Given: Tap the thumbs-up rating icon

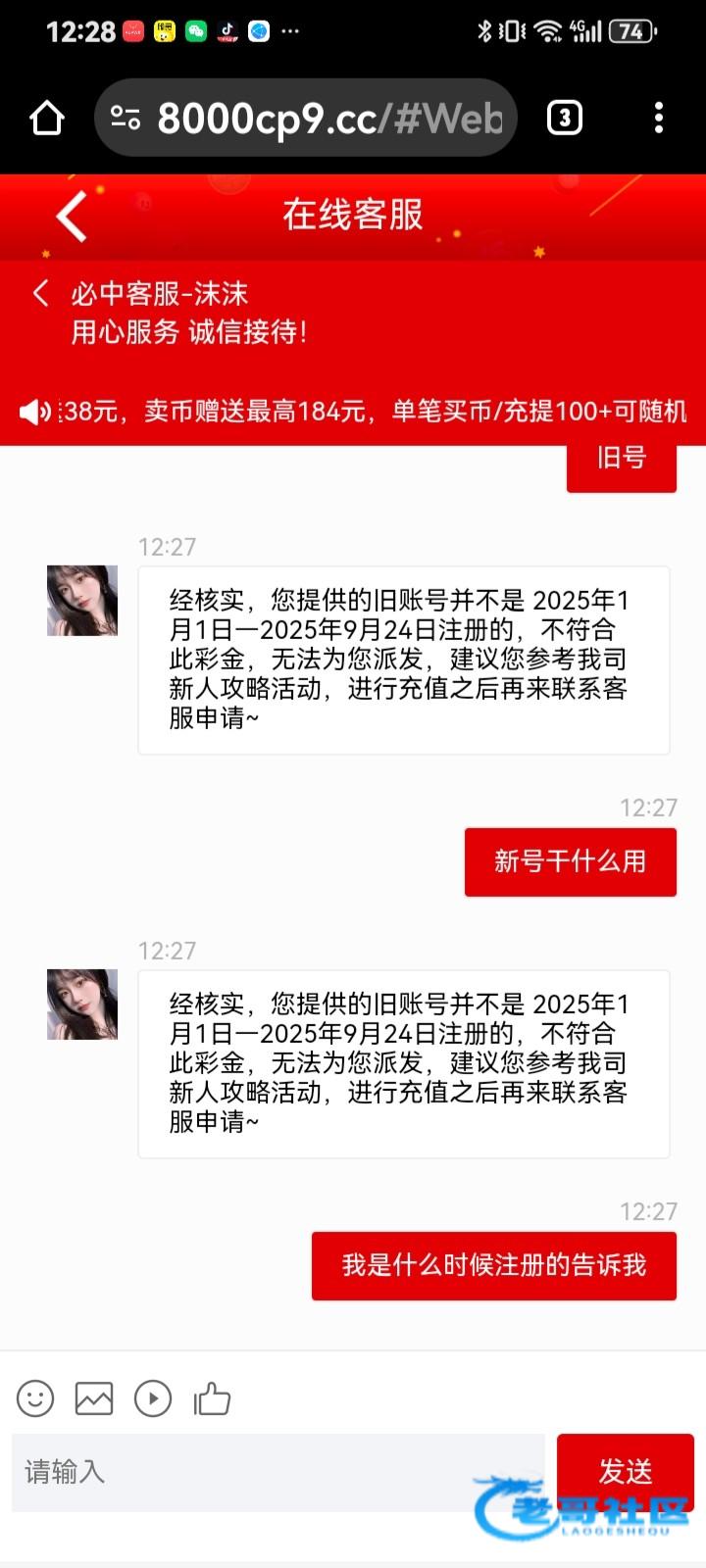Looking at the screenshot, I should point(212,1398).
